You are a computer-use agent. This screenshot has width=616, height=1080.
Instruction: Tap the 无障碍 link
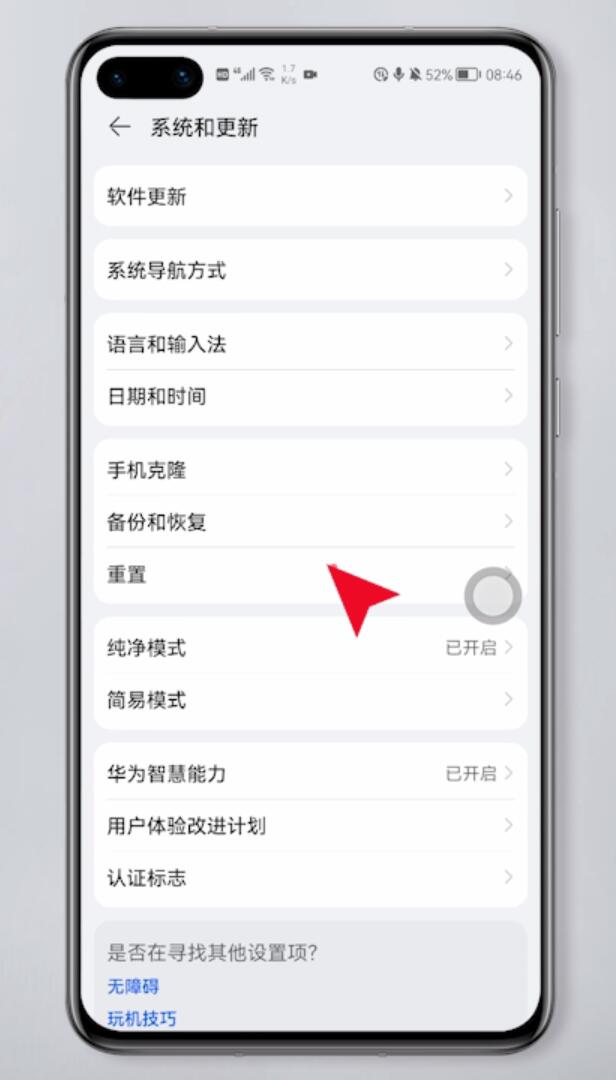point(133,986)
